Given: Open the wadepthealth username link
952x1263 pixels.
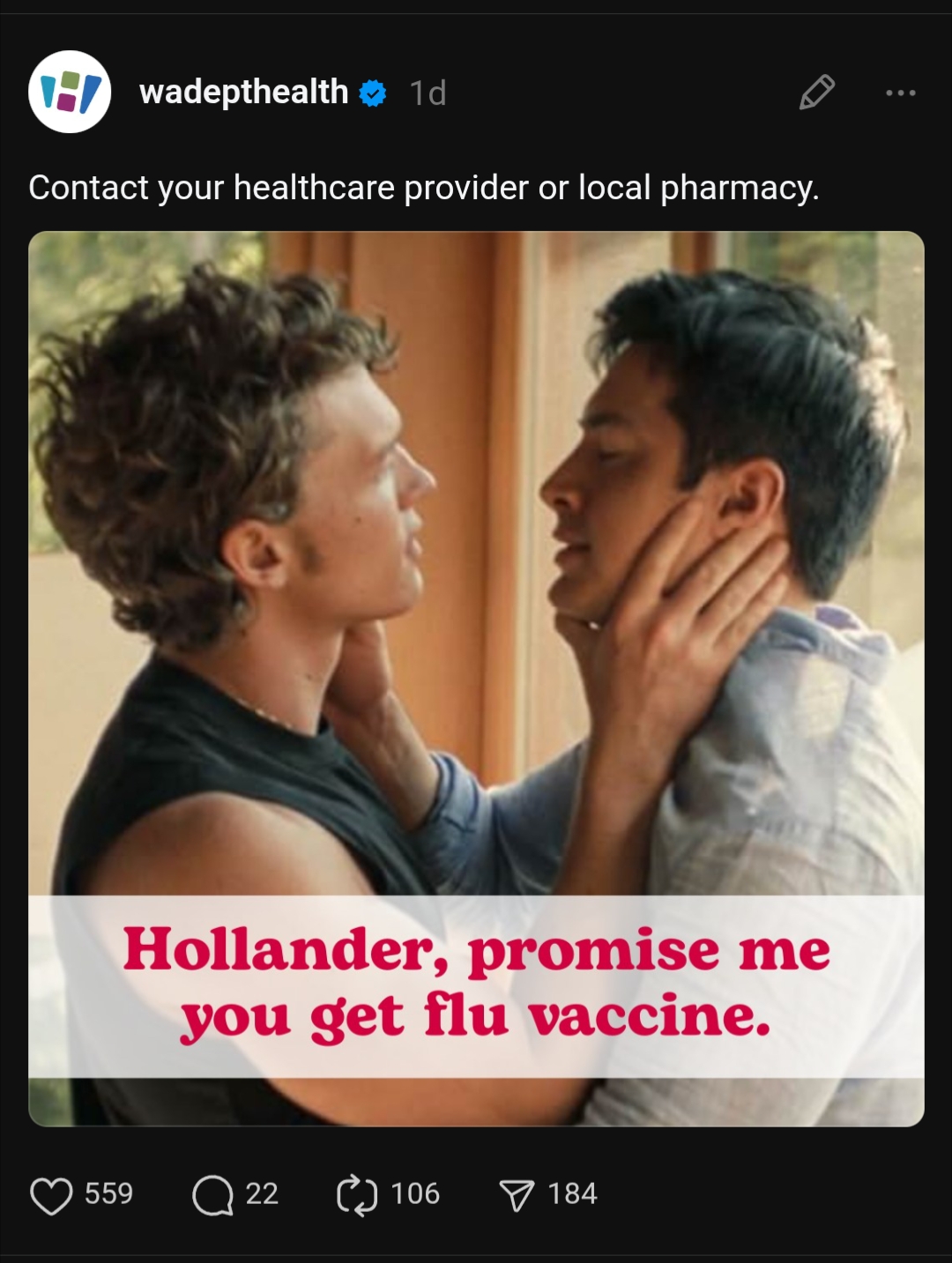Looking at the screenshot, I should click(x=243, y=92).
